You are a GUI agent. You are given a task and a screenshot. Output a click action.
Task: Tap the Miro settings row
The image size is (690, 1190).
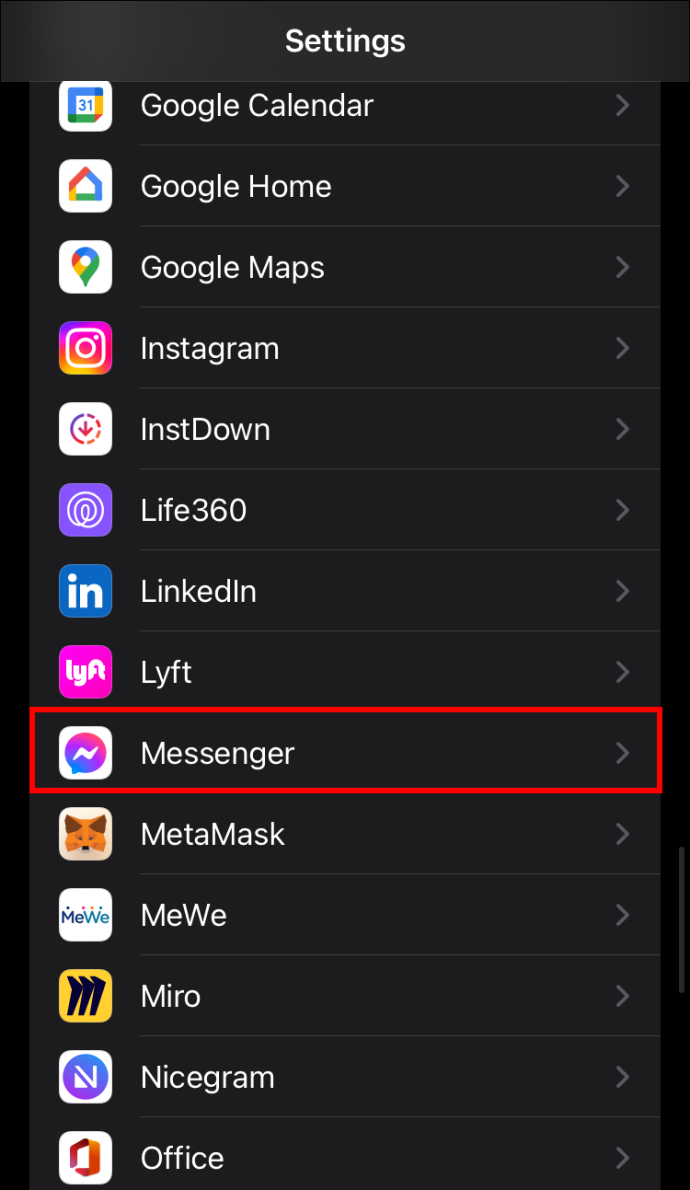345,996
